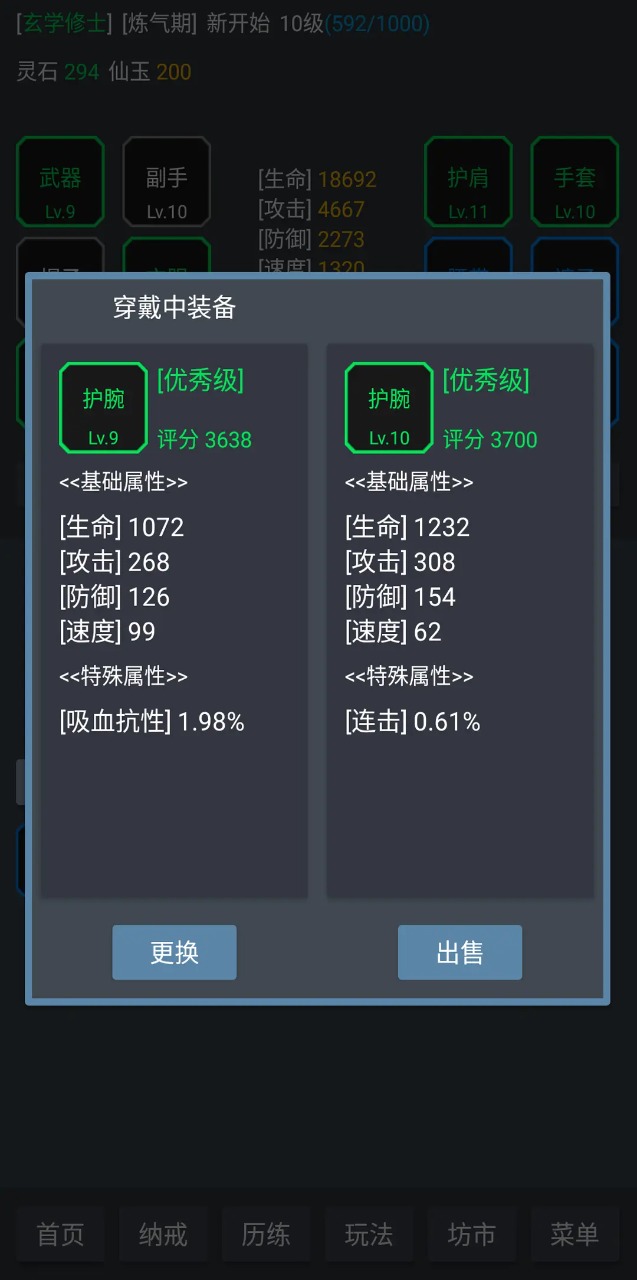The width and height of the screenshot is (637, 1280).
Task: Open the Lv.10 护腕 equipment icon
Action: [x=389, y=408]
